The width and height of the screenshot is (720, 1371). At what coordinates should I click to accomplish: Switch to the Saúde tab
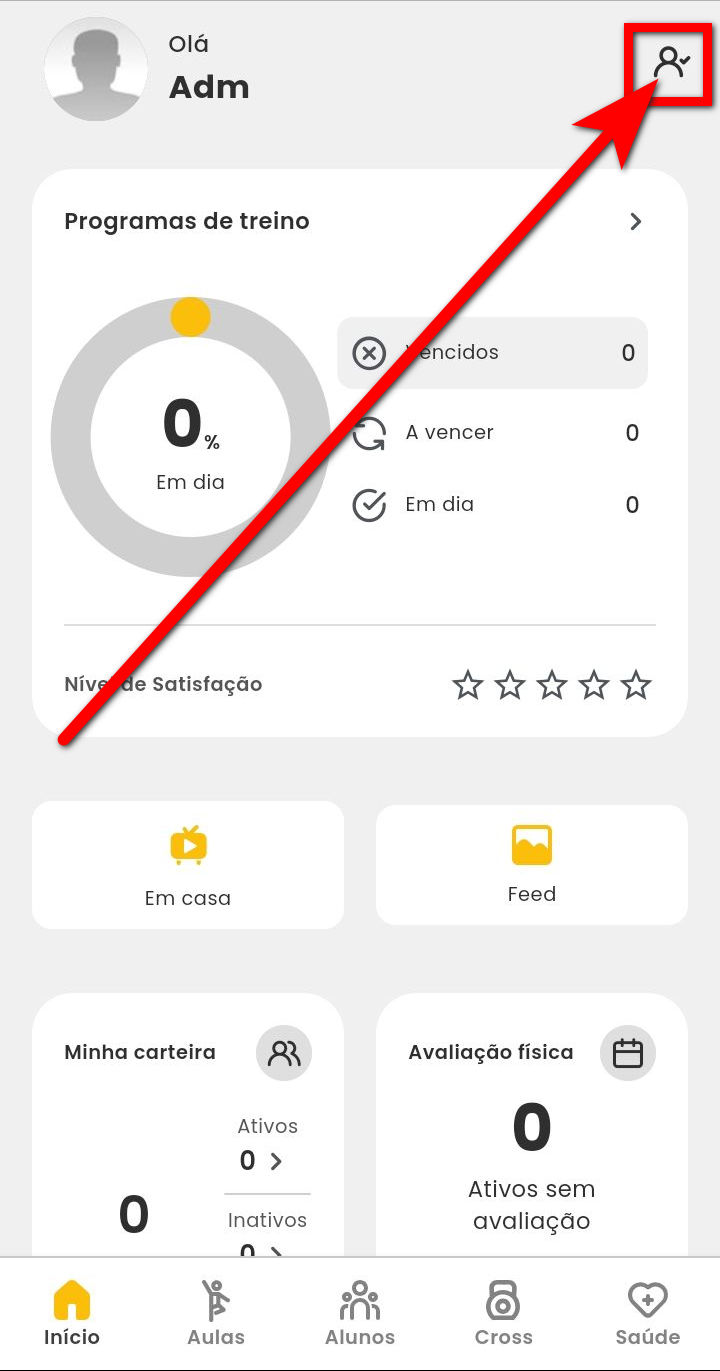click(647, 1314)
